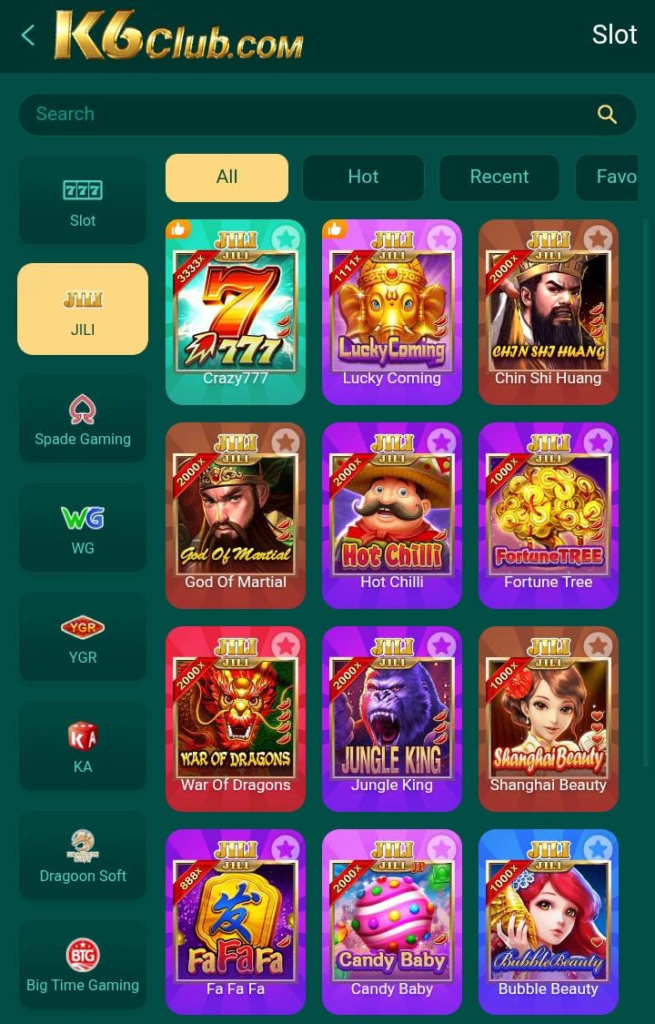Launch the War Of Dragons game
655x1024 pixels.
pos(235,718)
